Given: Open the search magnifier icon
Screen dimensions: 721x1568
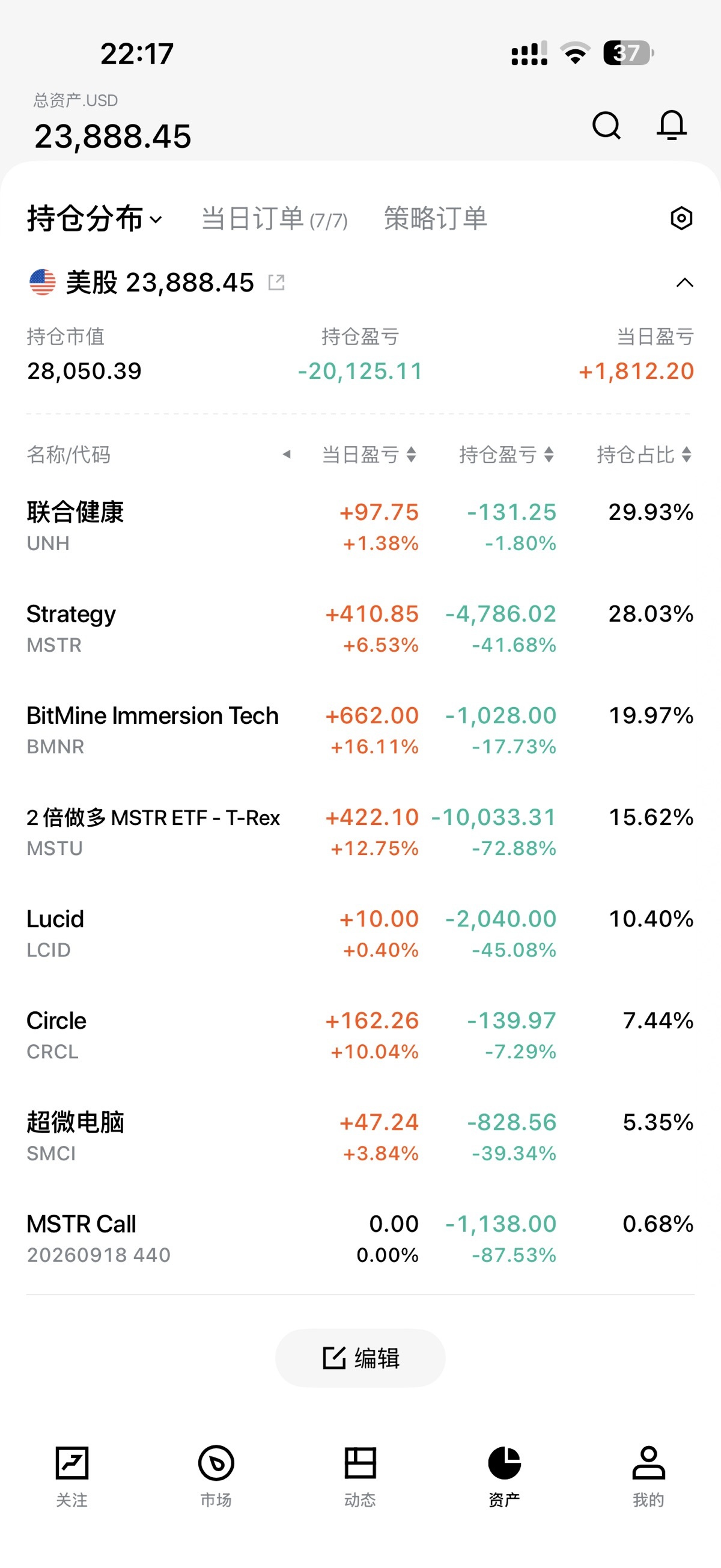Looking at the screenshot, I should pos(606,126).
